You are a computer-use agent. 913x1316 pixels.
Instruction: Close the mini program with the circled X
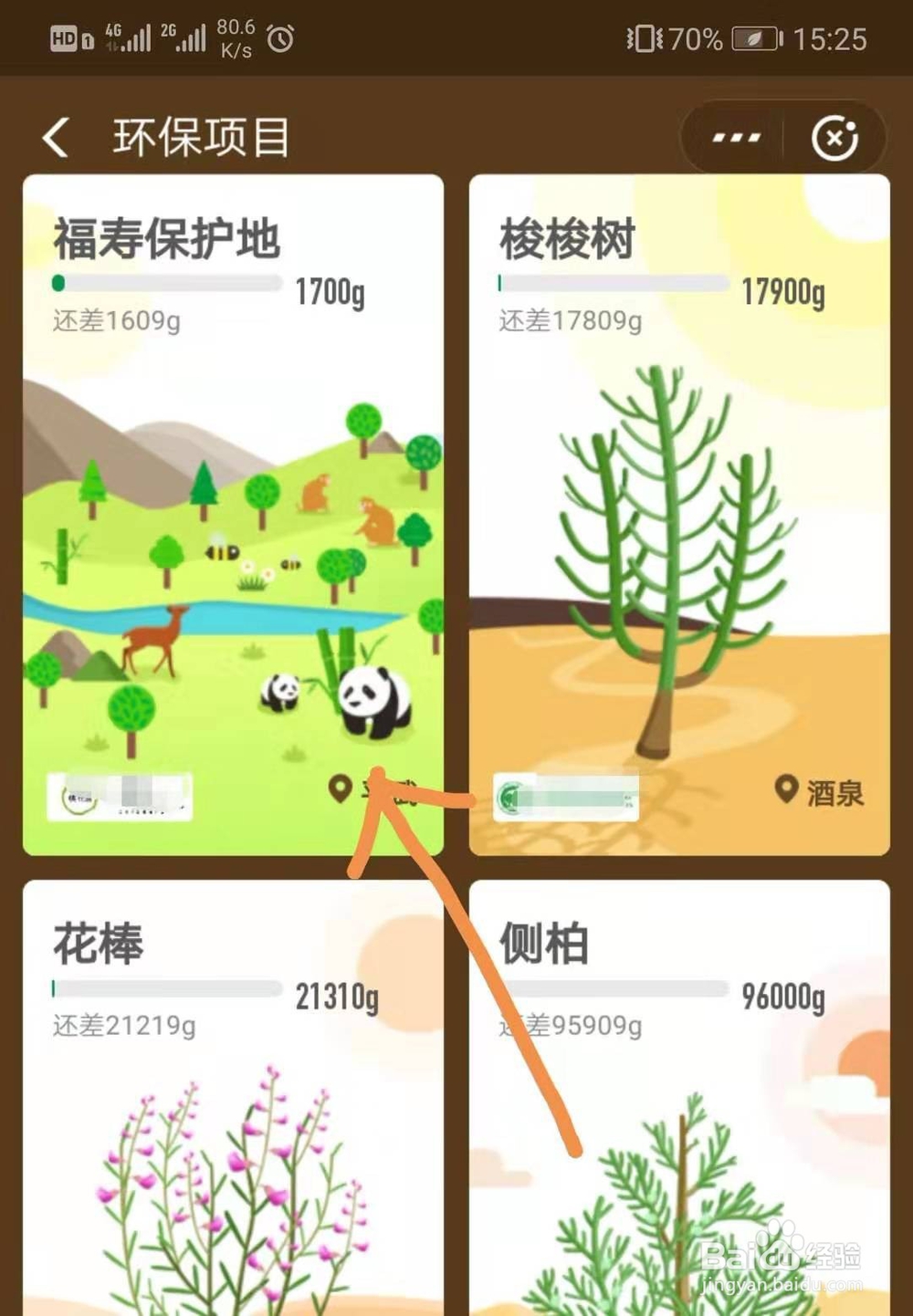click(x=835, y=137)
